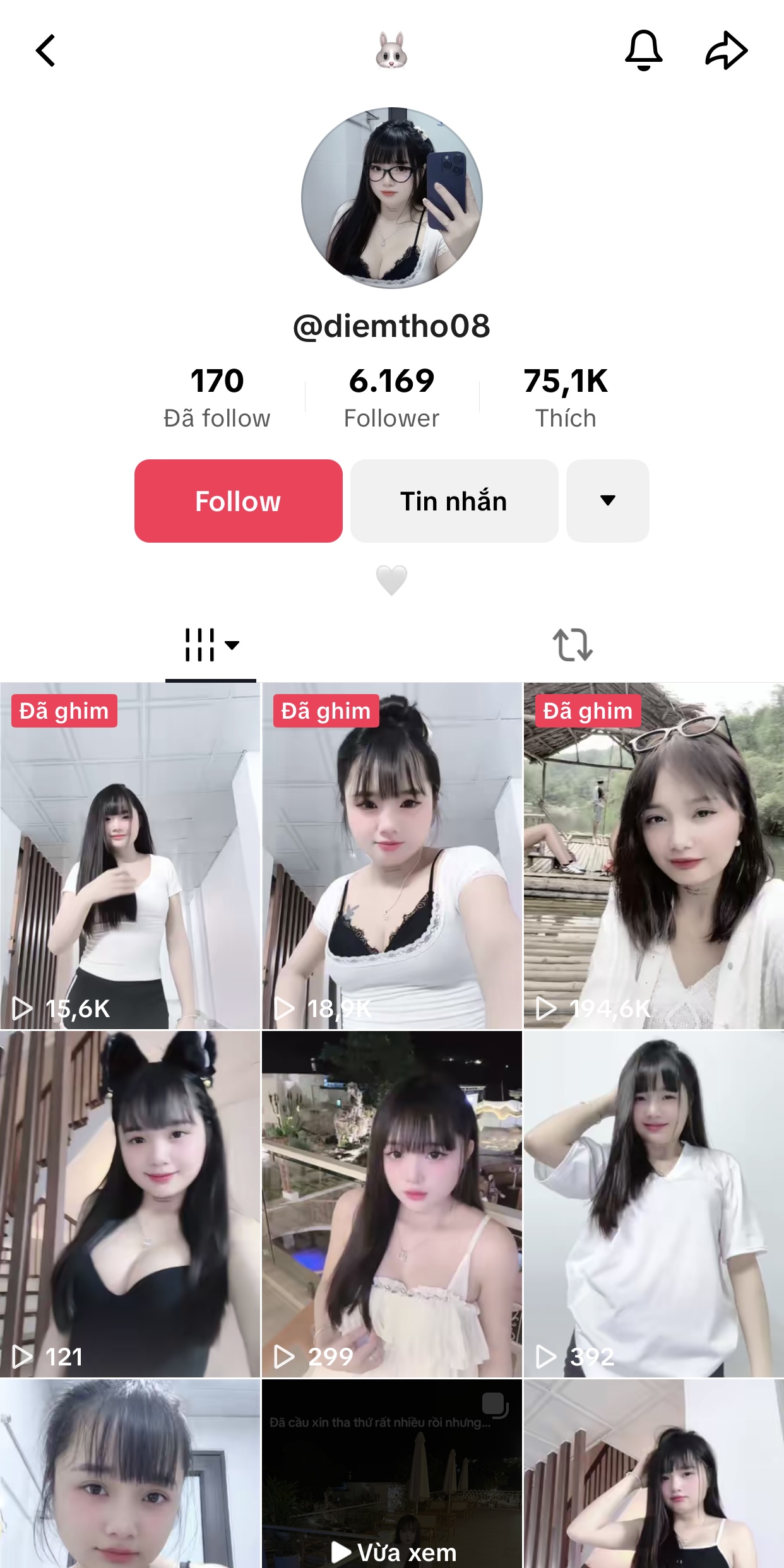Play the pinned video with 18,9K views
Viewport: 784px width, 1568px height.
click(x=391, y=855)
